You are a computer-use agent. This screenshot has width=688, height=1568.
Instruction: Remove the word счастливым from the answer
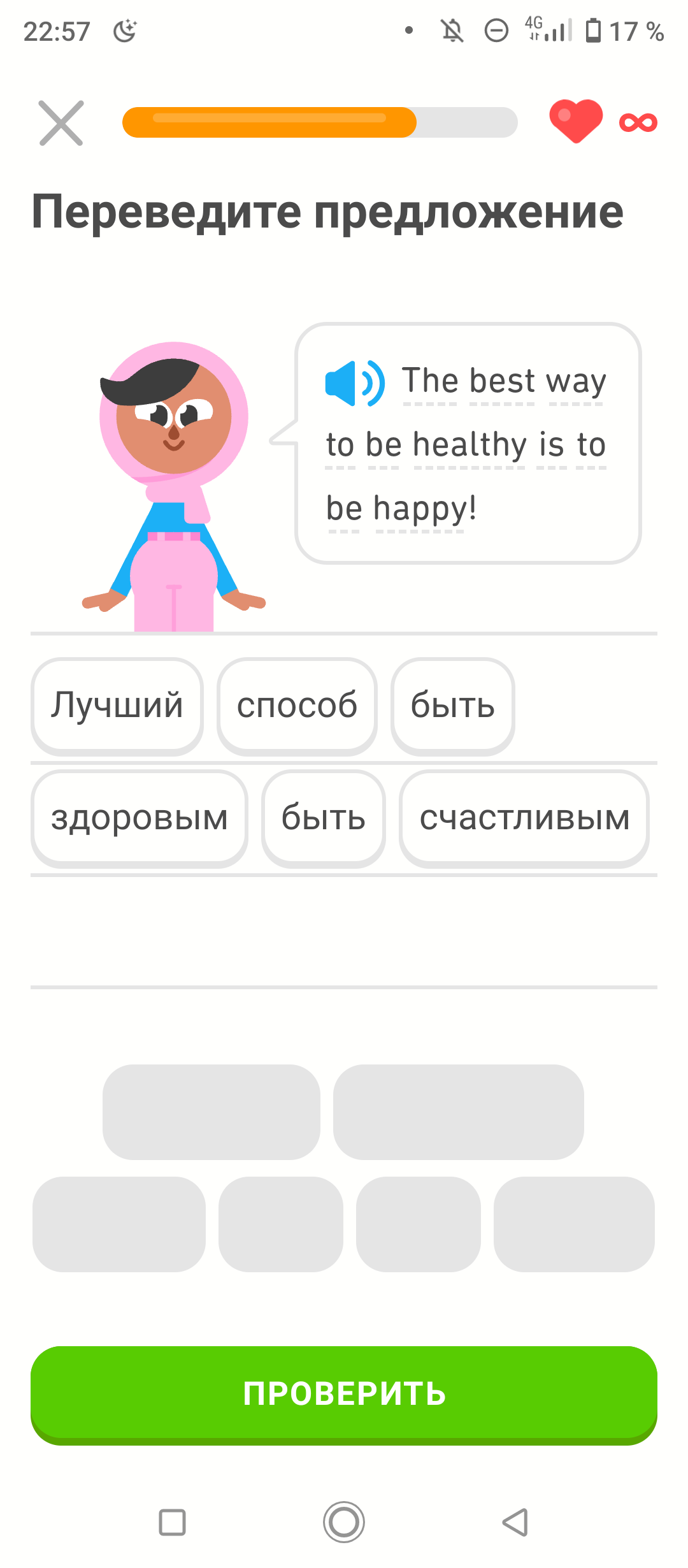(524, 818)
